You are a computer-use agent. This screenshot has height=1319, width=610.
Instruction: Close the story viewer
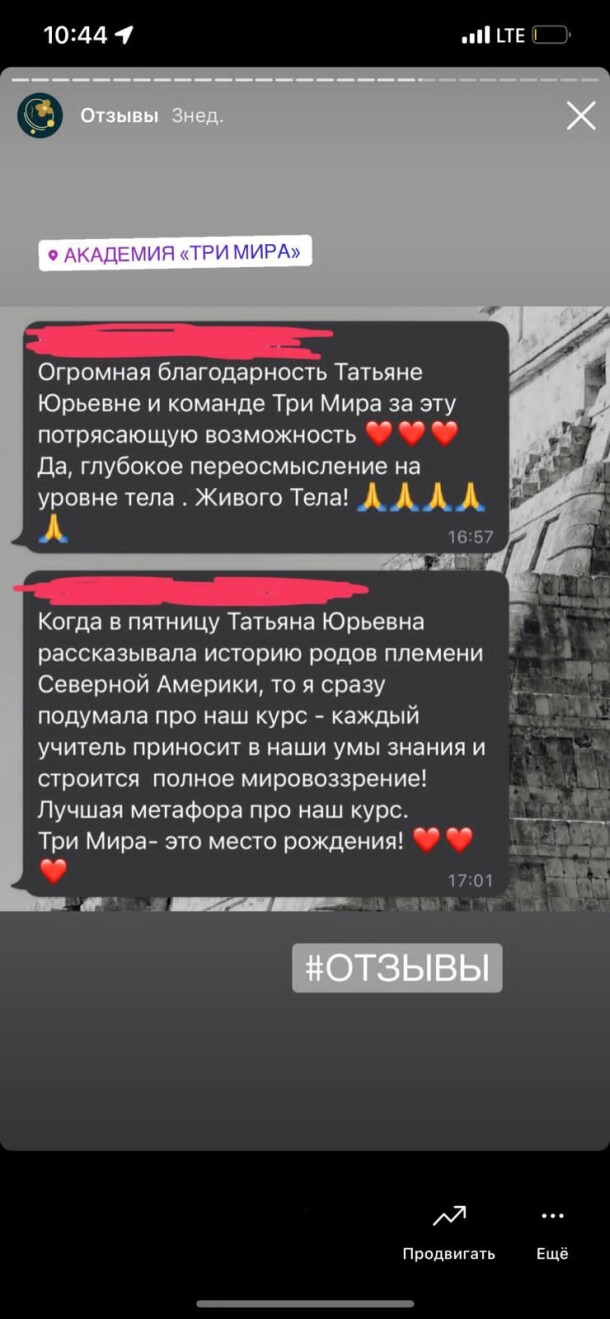[581, 116]
